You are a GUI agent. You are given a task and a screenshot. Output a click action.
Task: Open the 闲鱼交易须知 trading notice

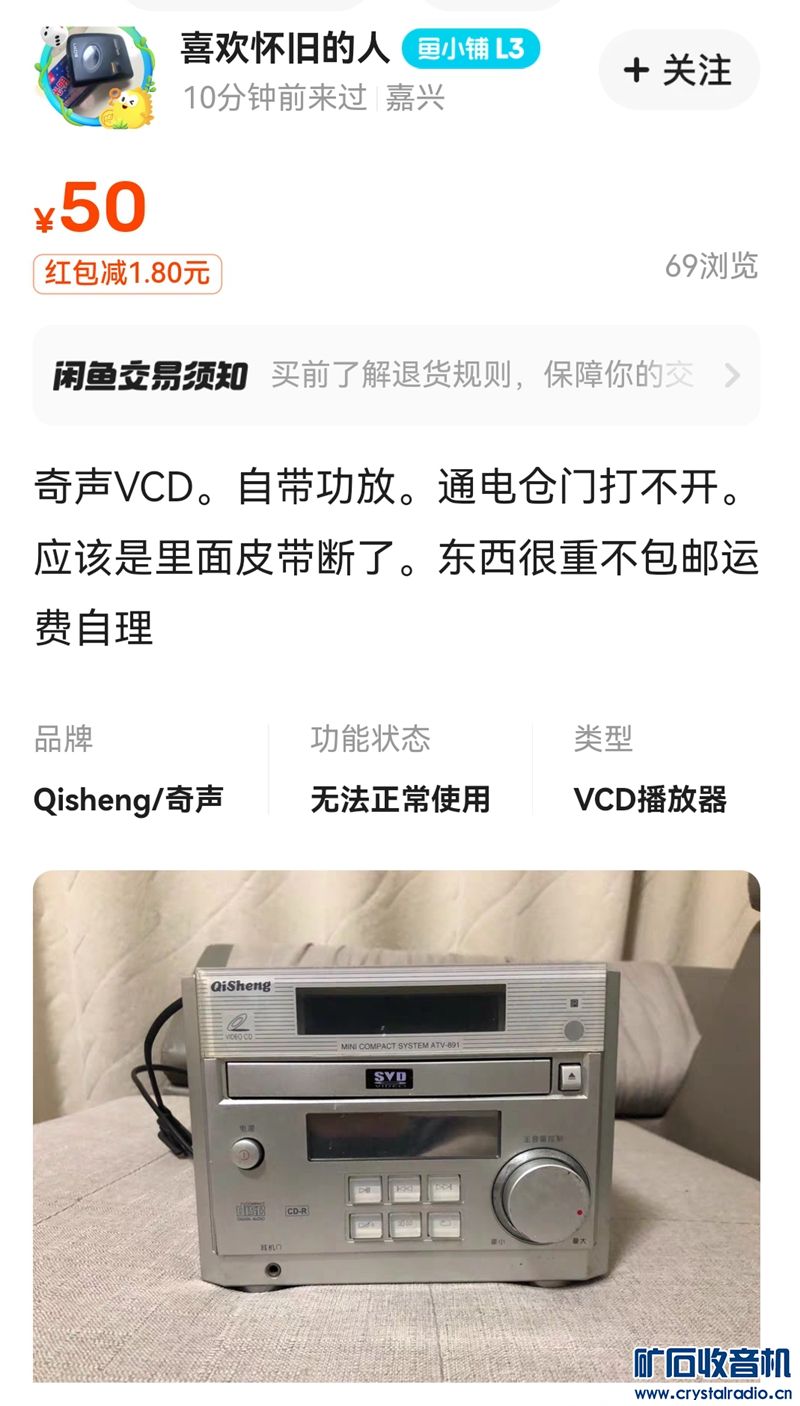coord(396,376)
